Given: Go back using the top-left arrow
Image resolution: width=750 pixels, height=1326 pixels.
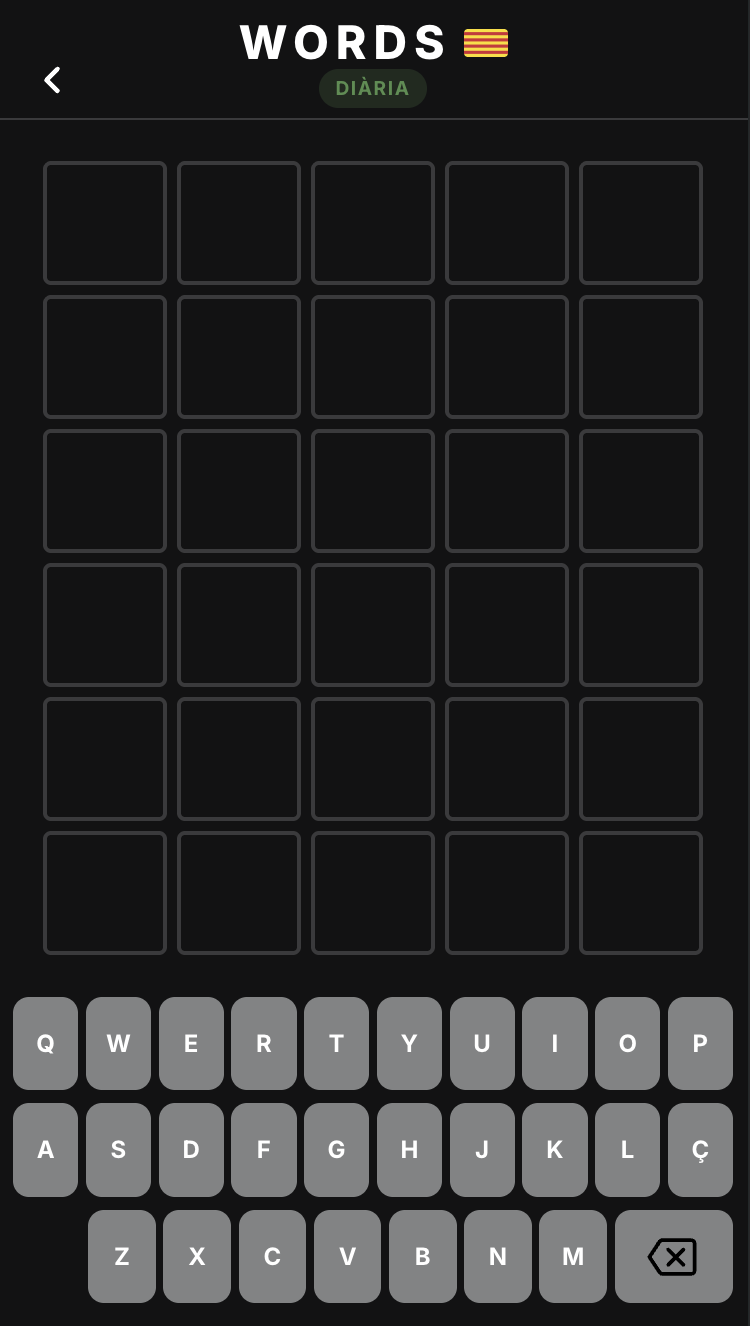Looking at the screenshot, I should [x=52, y=80].
